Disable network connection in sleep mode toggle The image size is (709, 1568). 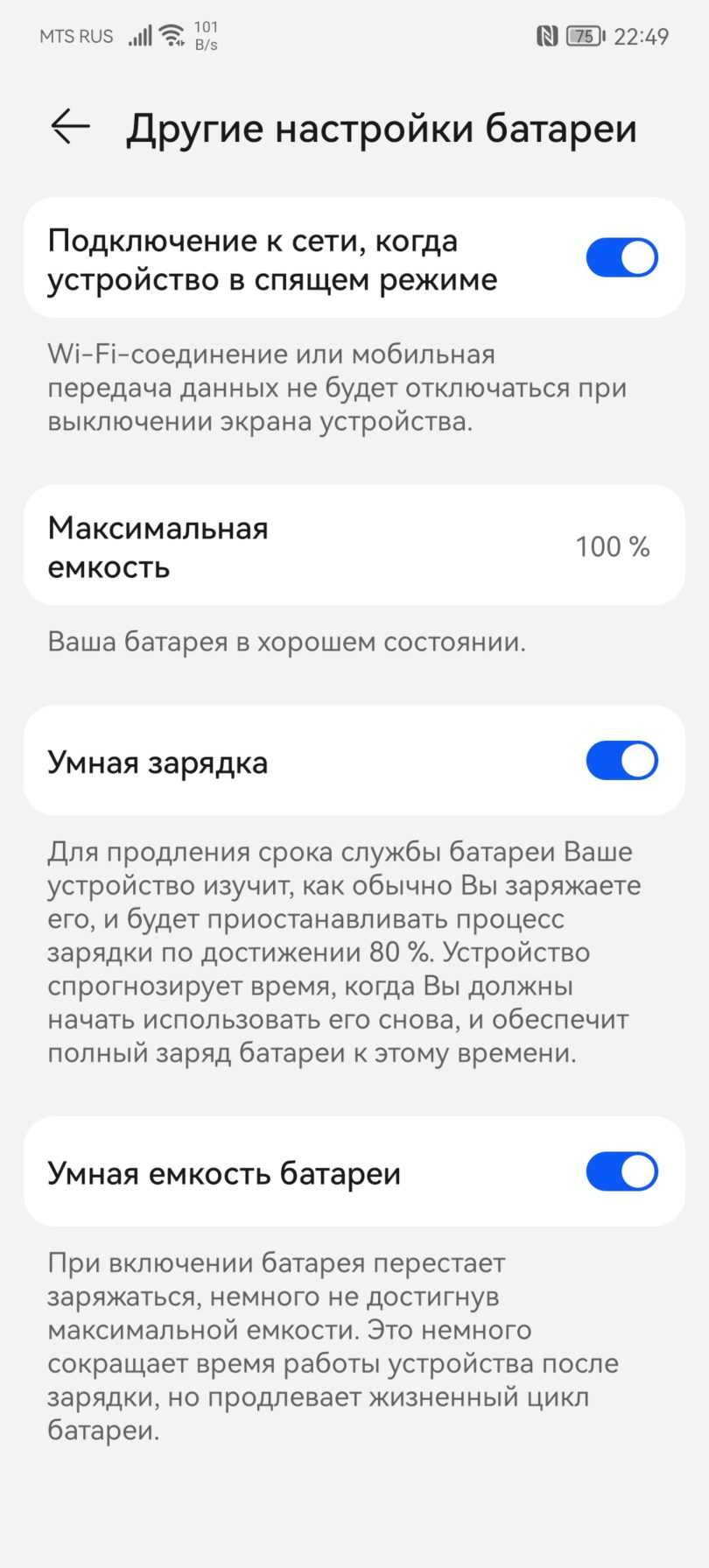pyautogui.click(x=621, y=258)
